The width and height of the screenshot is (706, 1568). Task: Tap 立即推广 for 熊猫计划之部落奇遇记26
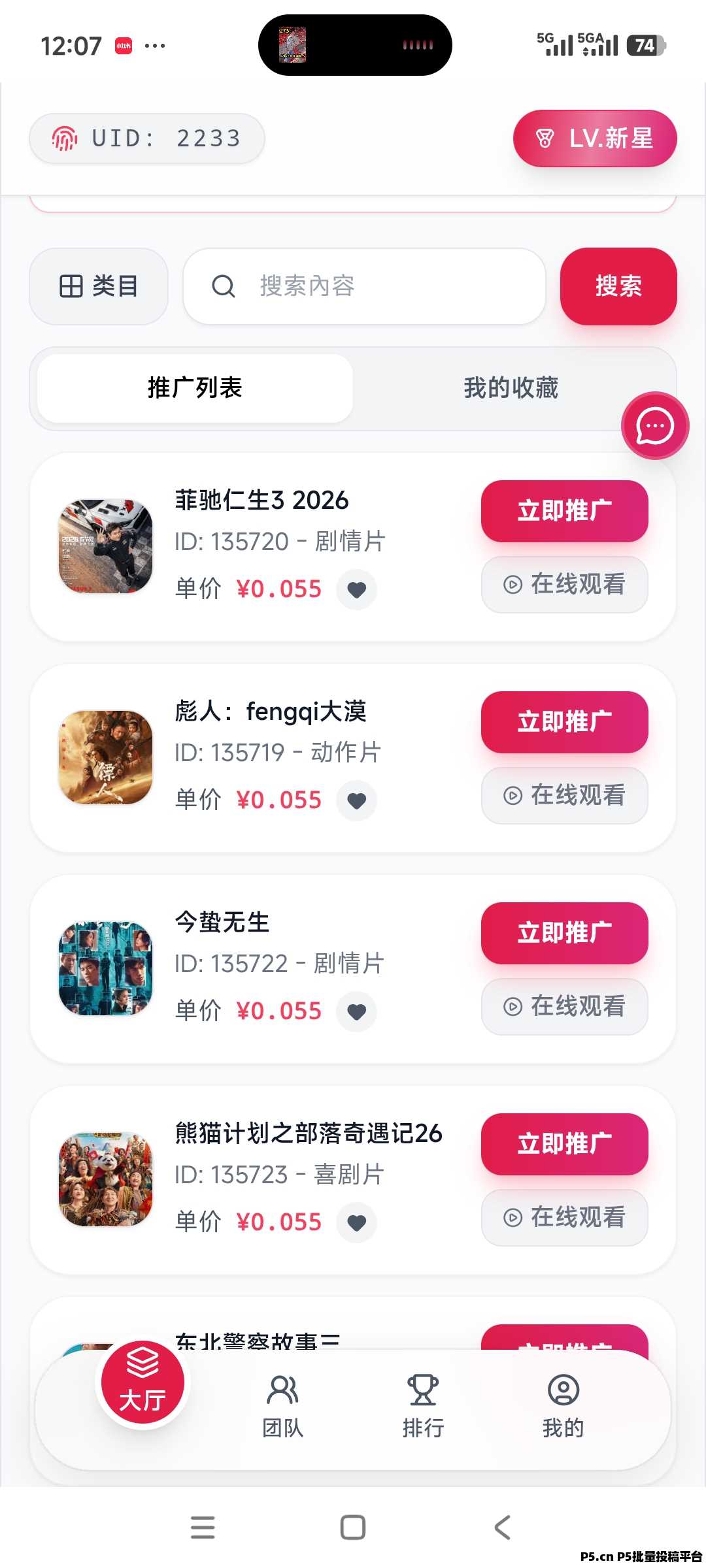564,1145
